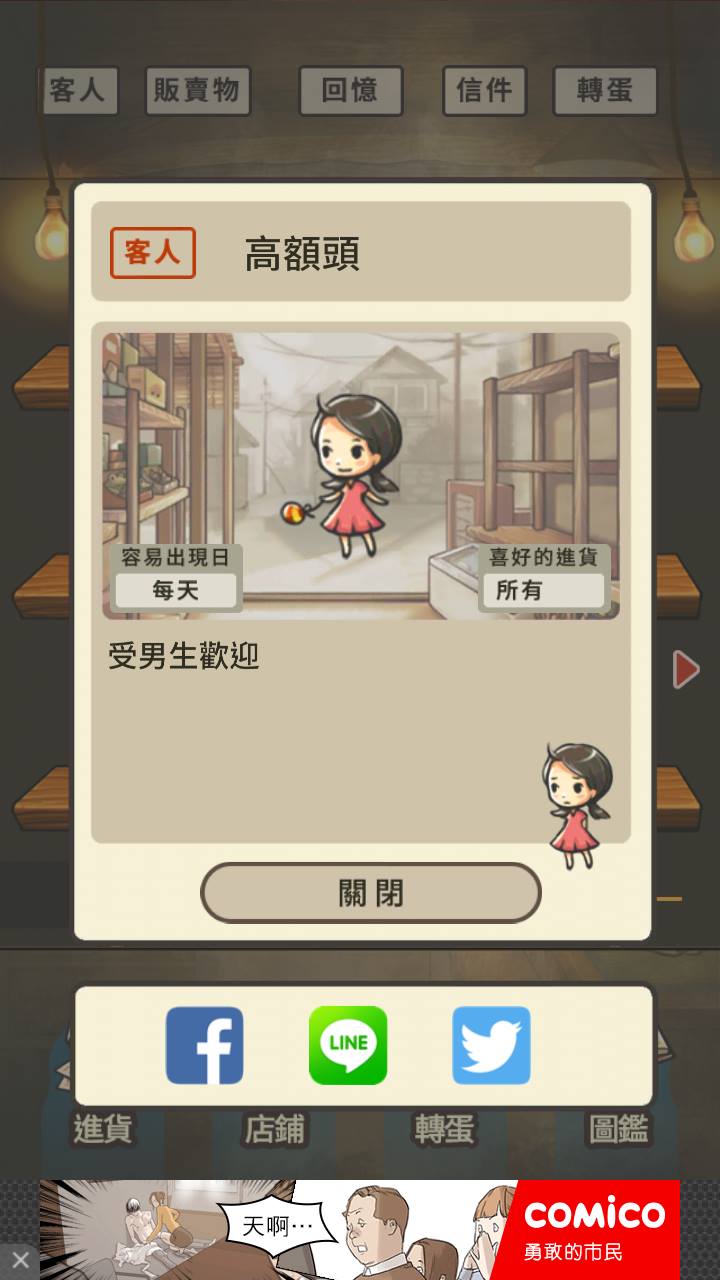This screenshot has width=720, height=1280.
Task: Share this customer on Twitter
Action: point(491,1045)
